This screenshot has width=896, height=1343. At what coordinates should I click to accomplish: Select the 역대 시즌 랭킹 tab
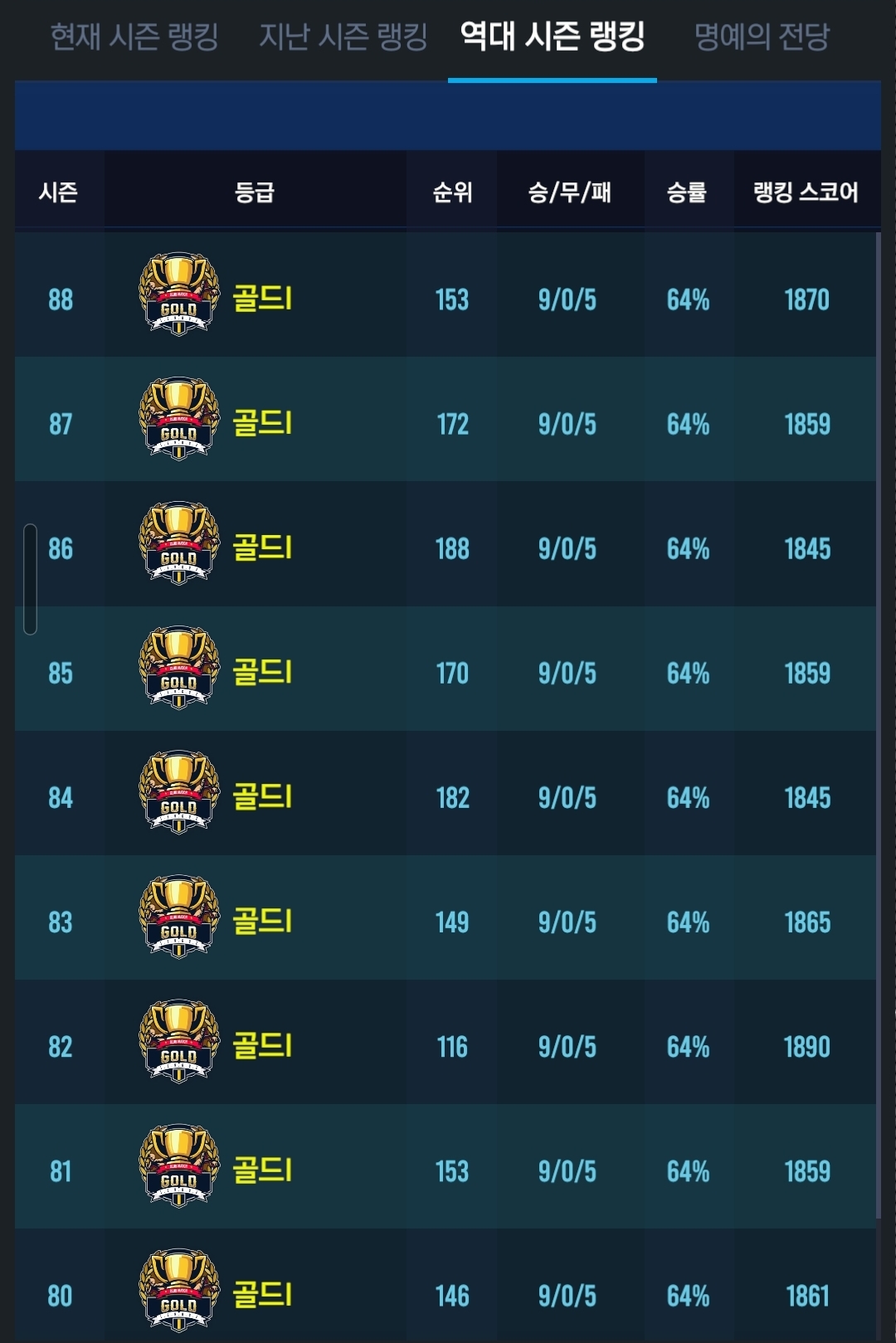pos(553,36)
